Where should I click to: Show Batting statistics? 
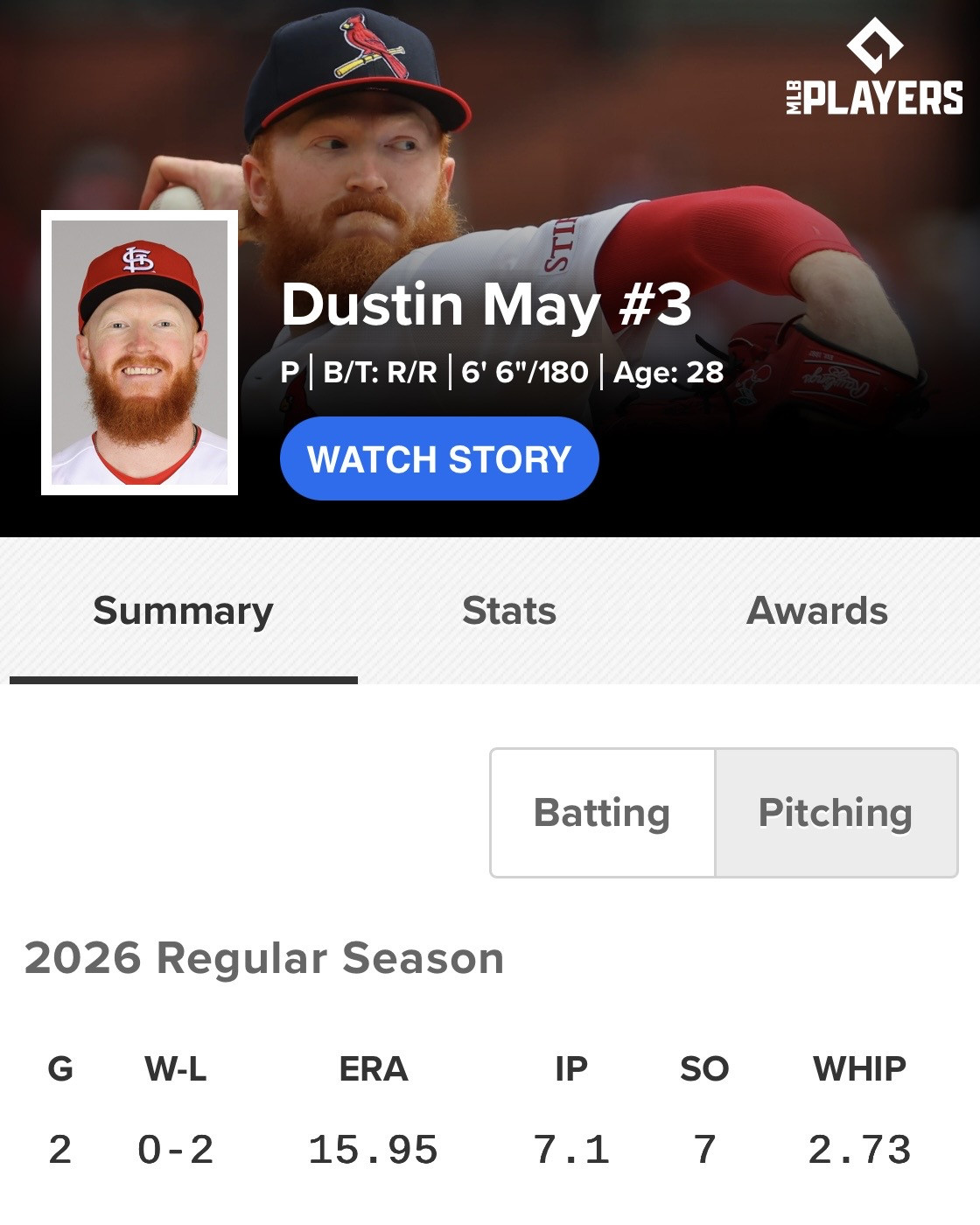602,812
